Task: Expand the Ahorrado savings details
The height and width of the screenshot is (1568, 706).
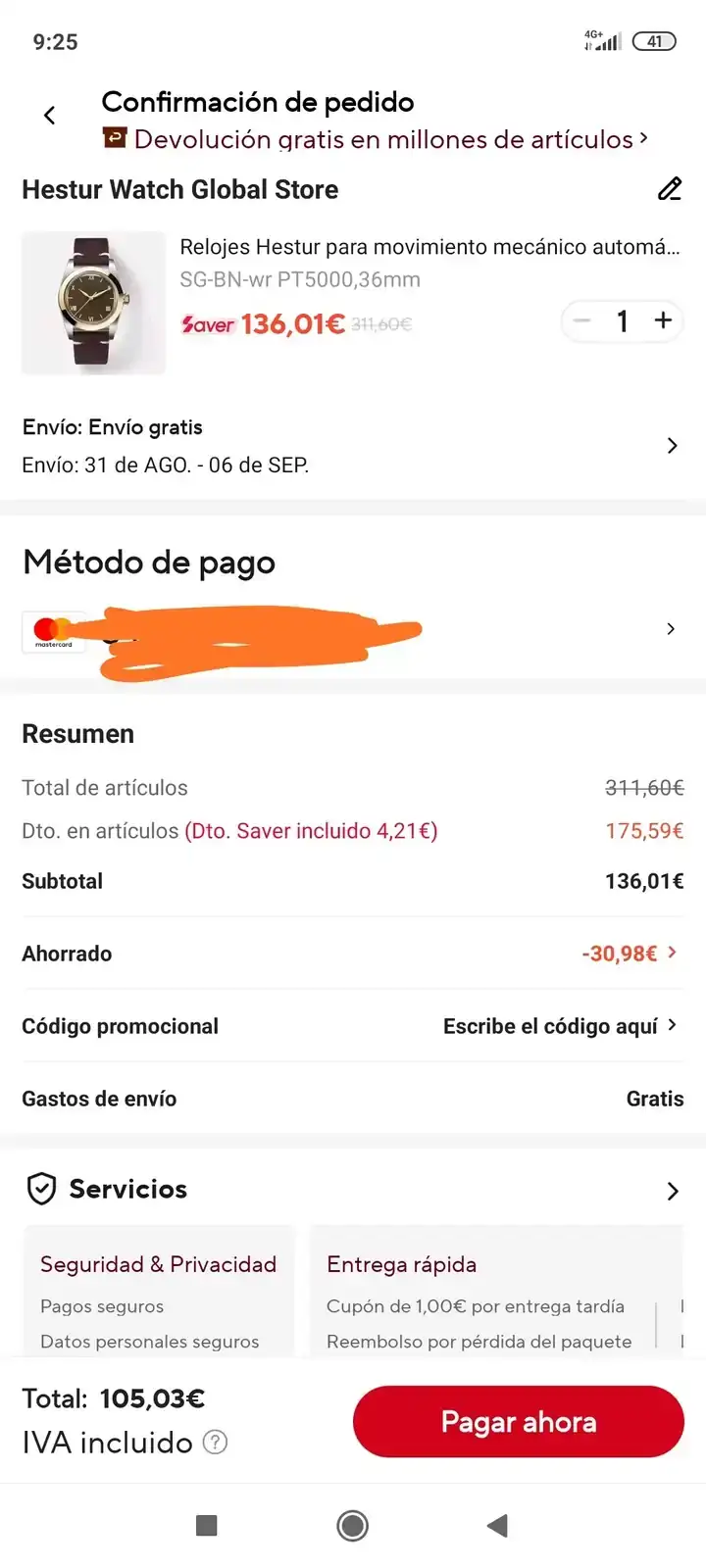Action: click(x=629, y=954)
